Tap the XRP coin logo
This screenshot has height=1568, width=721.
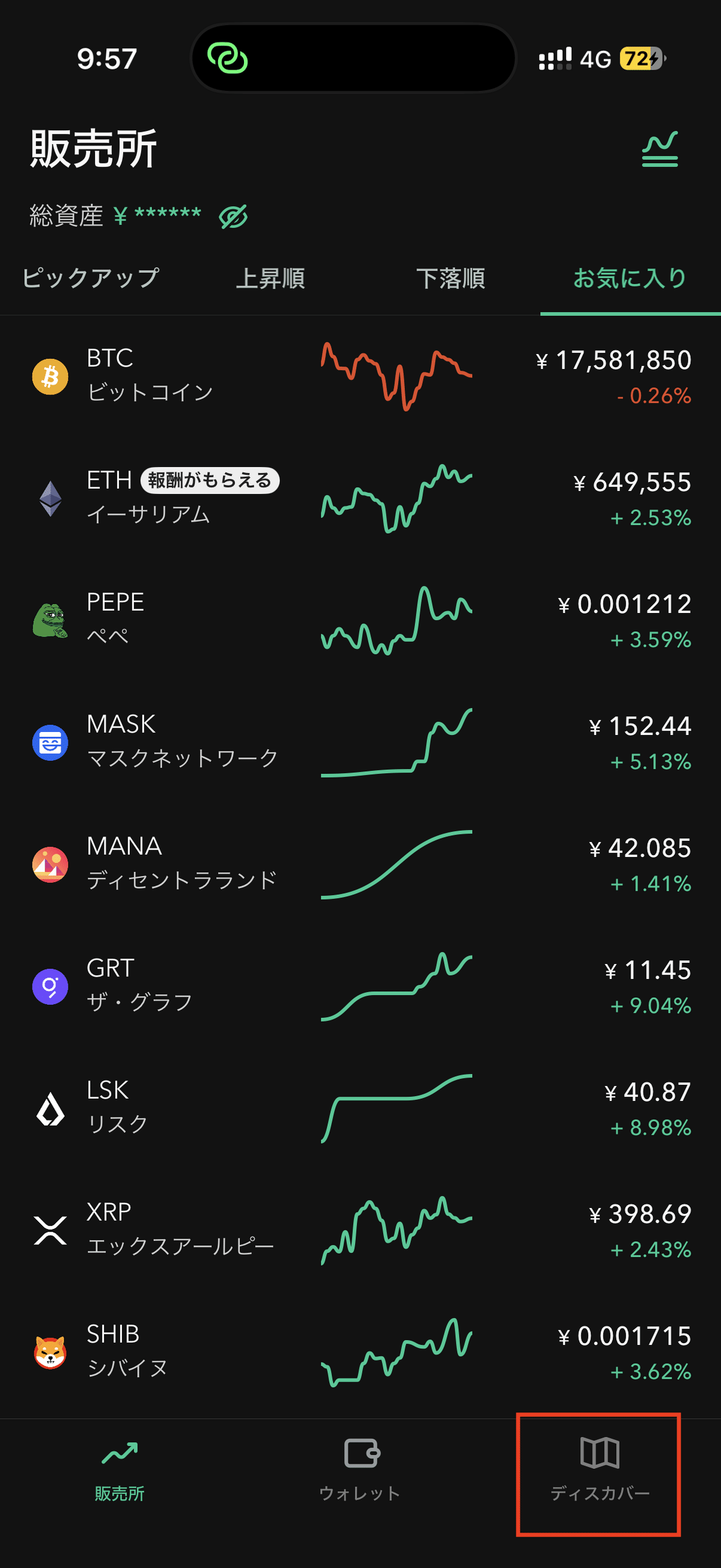50,1230
